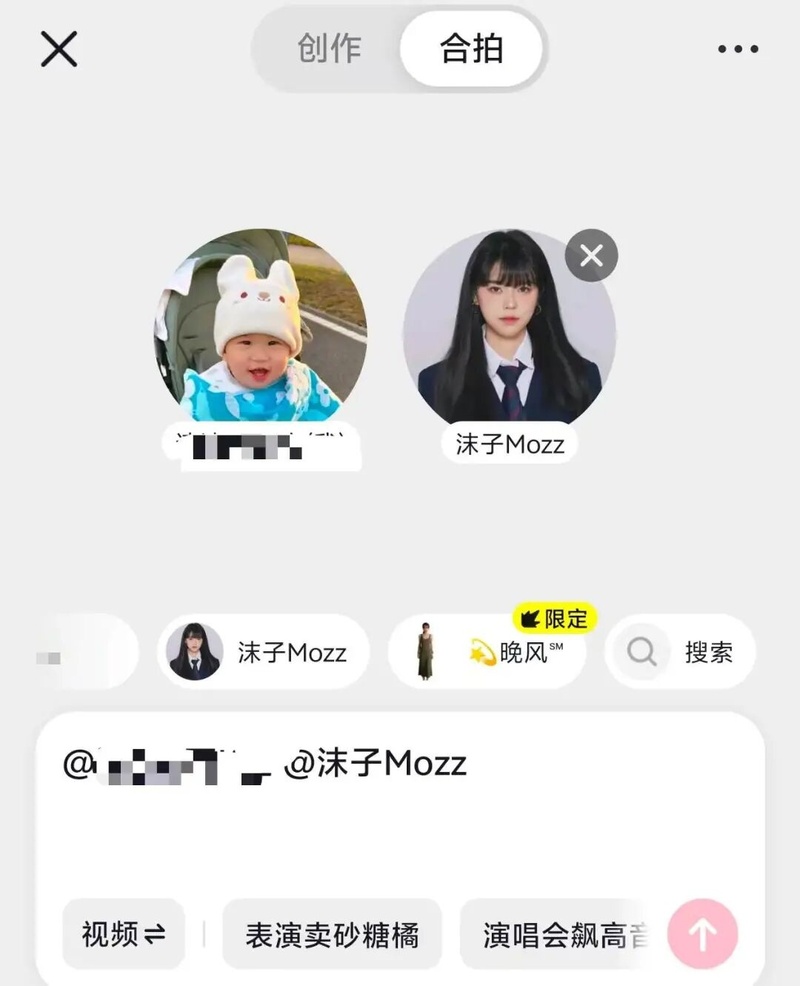Close the creation screen with the X icon
Image resolution: width=800 pixels, height=986 pixels.
click(x=59, y=48)
